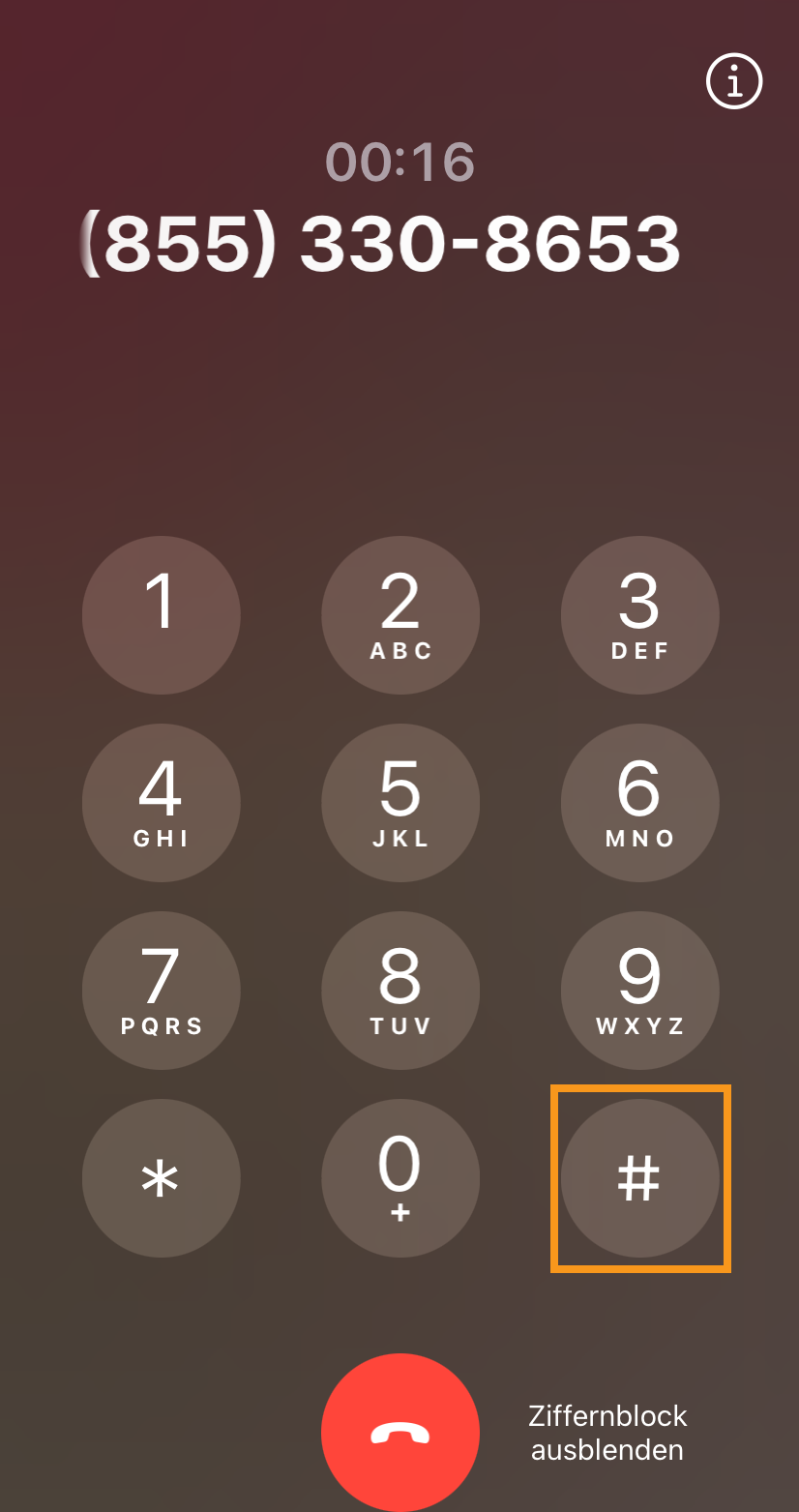Tap the asterisk key

(161, 1178)
